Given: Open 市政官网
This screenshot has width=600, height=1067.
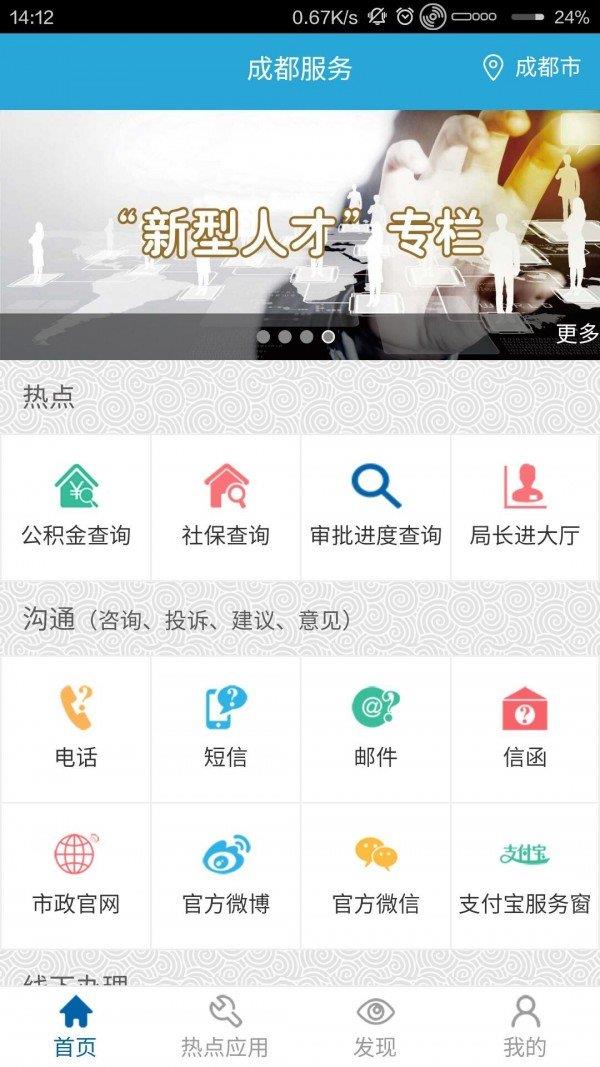Looking at the screenshot, I should coord(76,876).
